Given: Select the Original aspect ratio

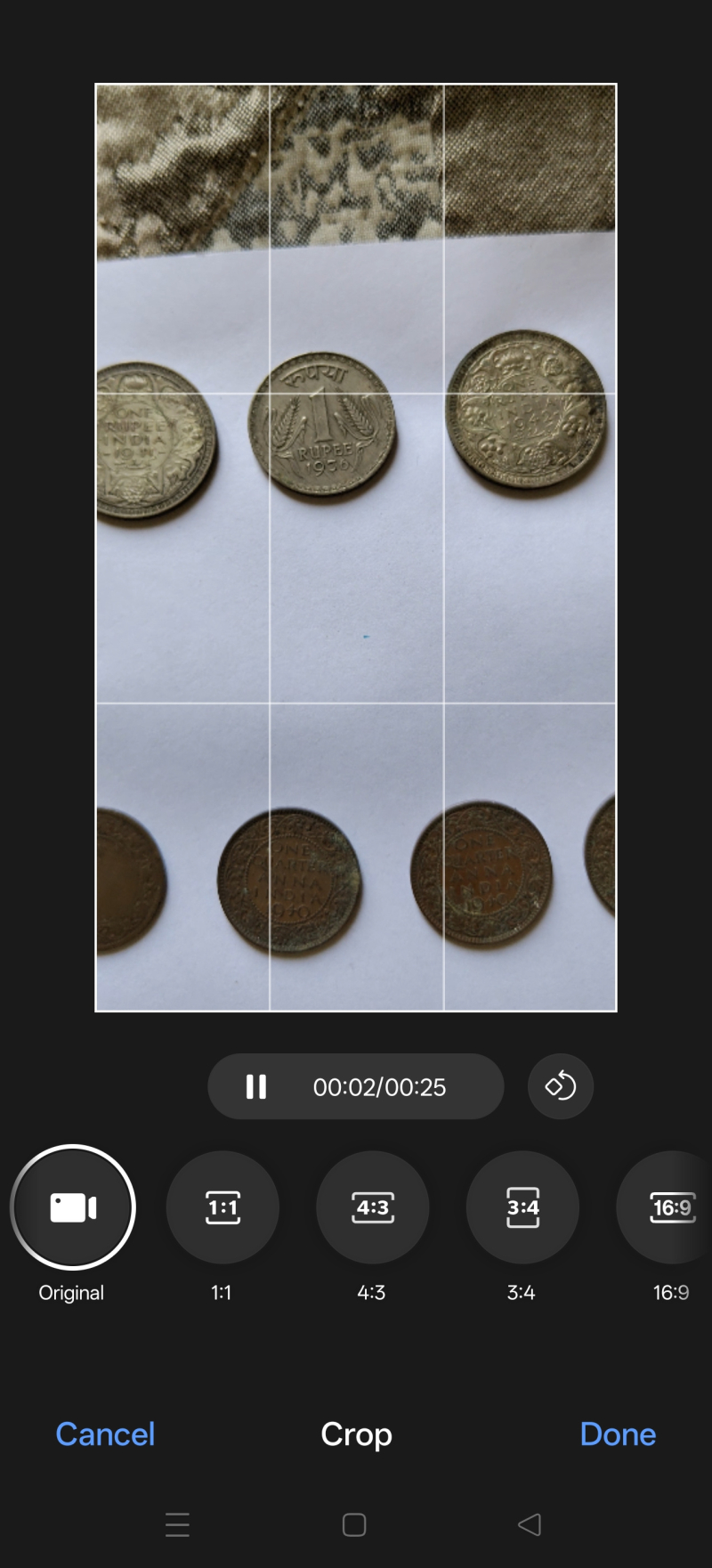Looking at the screenshot, I should point(73,1207).
